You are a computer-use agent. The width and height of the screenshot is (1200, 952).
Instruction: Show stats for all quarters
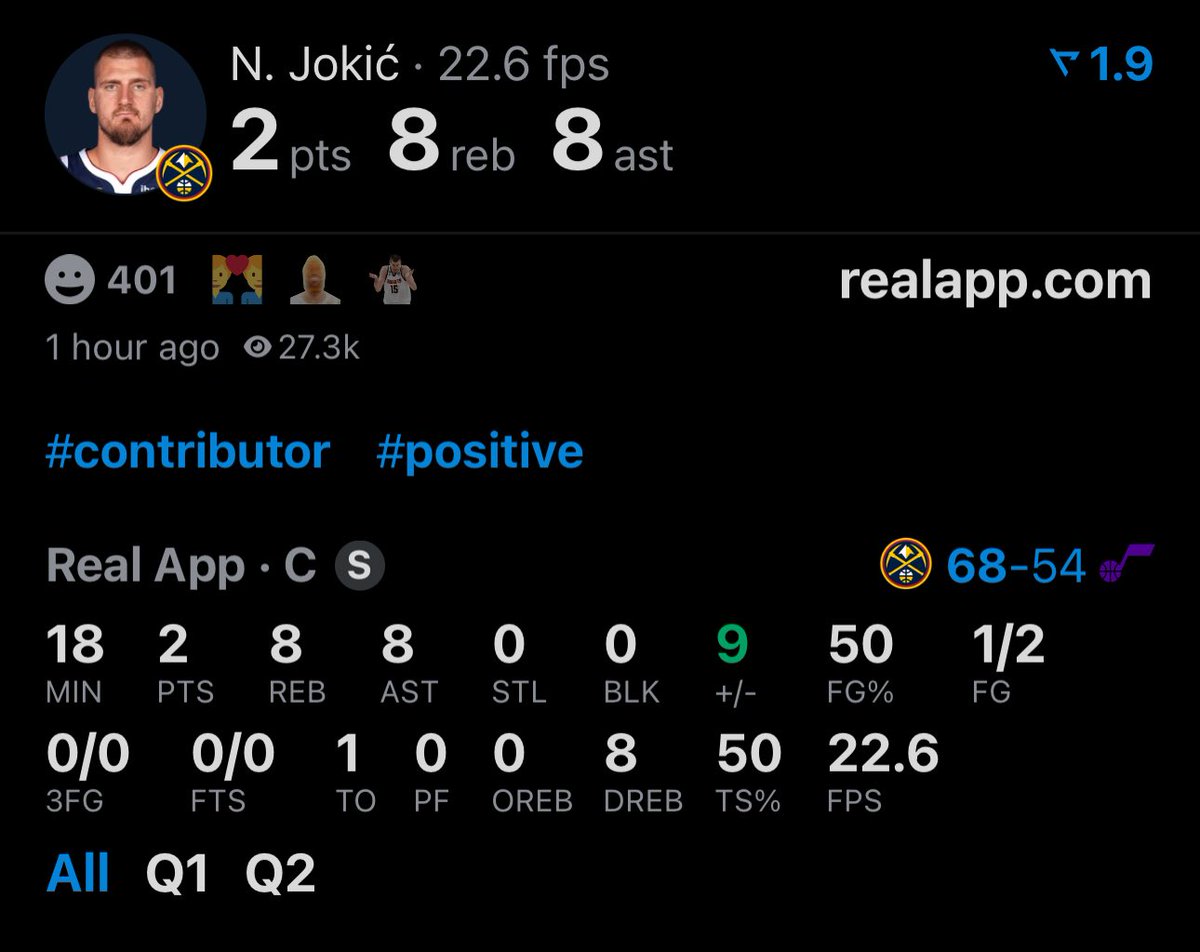[78, 872]
